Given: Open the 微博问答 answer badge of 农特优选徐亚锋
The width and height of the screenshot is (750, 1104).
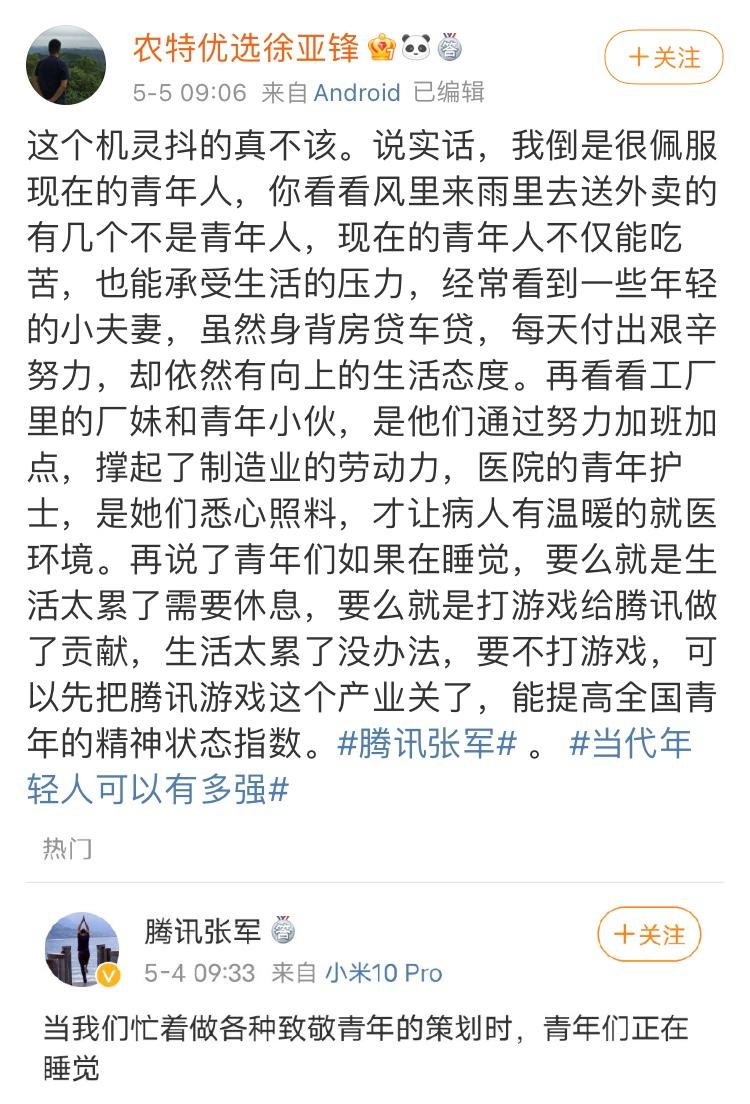Looking at the screenshot, I should [448, 47].
